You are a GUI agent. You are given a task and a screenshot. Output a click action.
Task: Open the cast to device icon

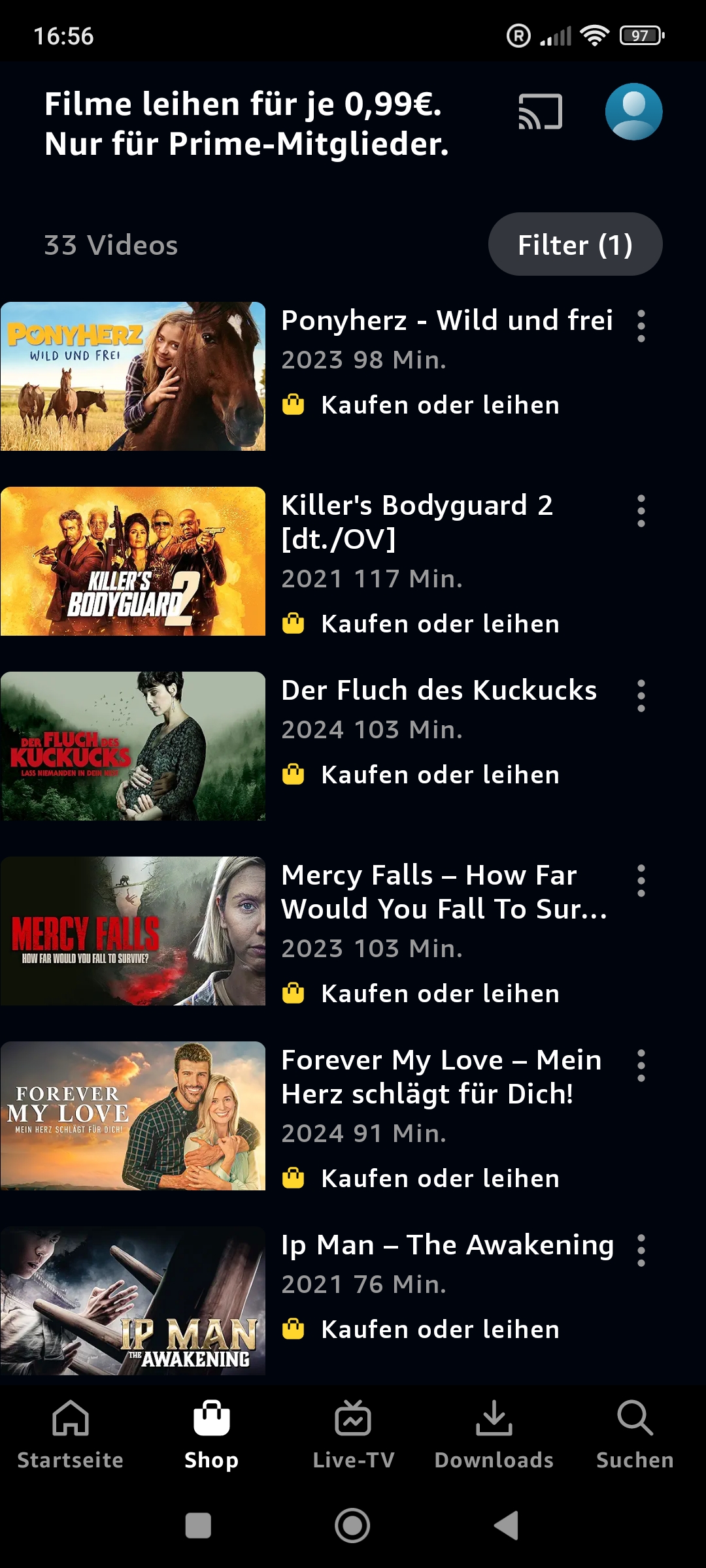coord(540,112)
